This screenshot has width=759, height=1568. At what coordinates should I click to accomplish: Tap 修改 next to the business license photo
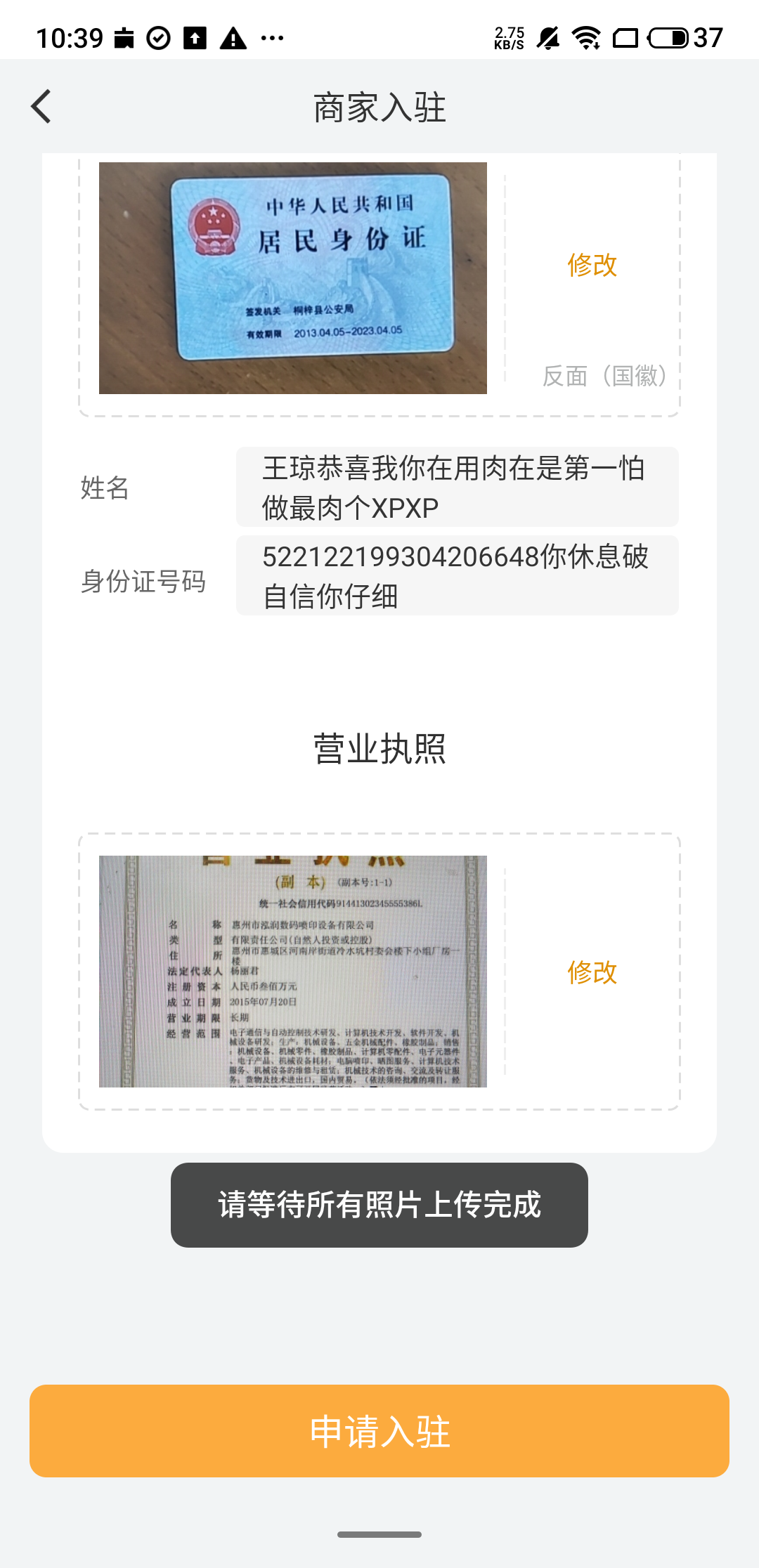click(x=592, y=972)
